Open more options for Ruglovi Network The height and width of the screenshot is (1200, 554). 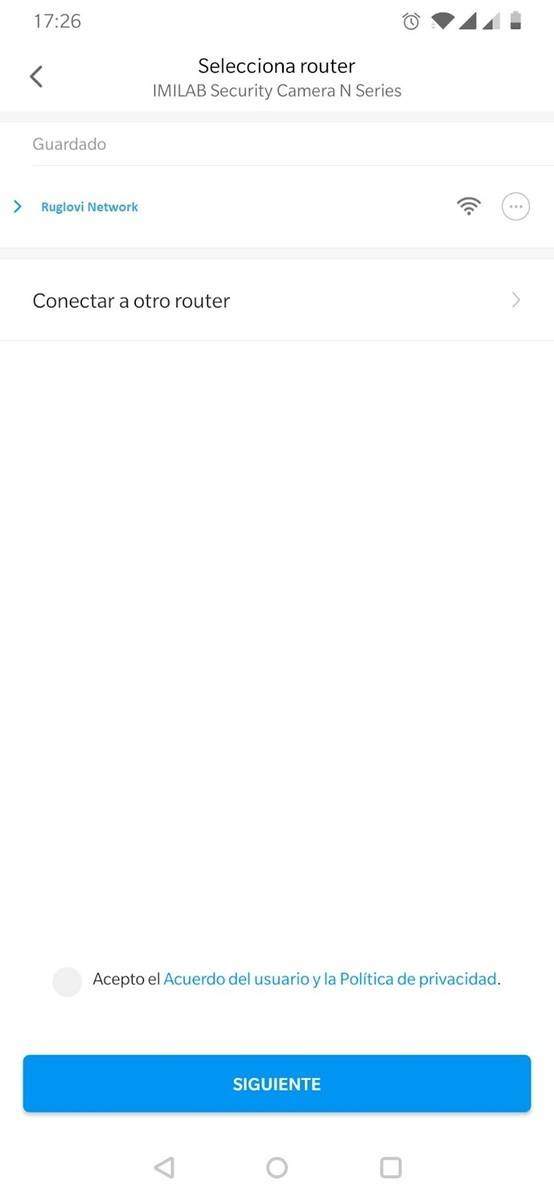click(516, 207)
